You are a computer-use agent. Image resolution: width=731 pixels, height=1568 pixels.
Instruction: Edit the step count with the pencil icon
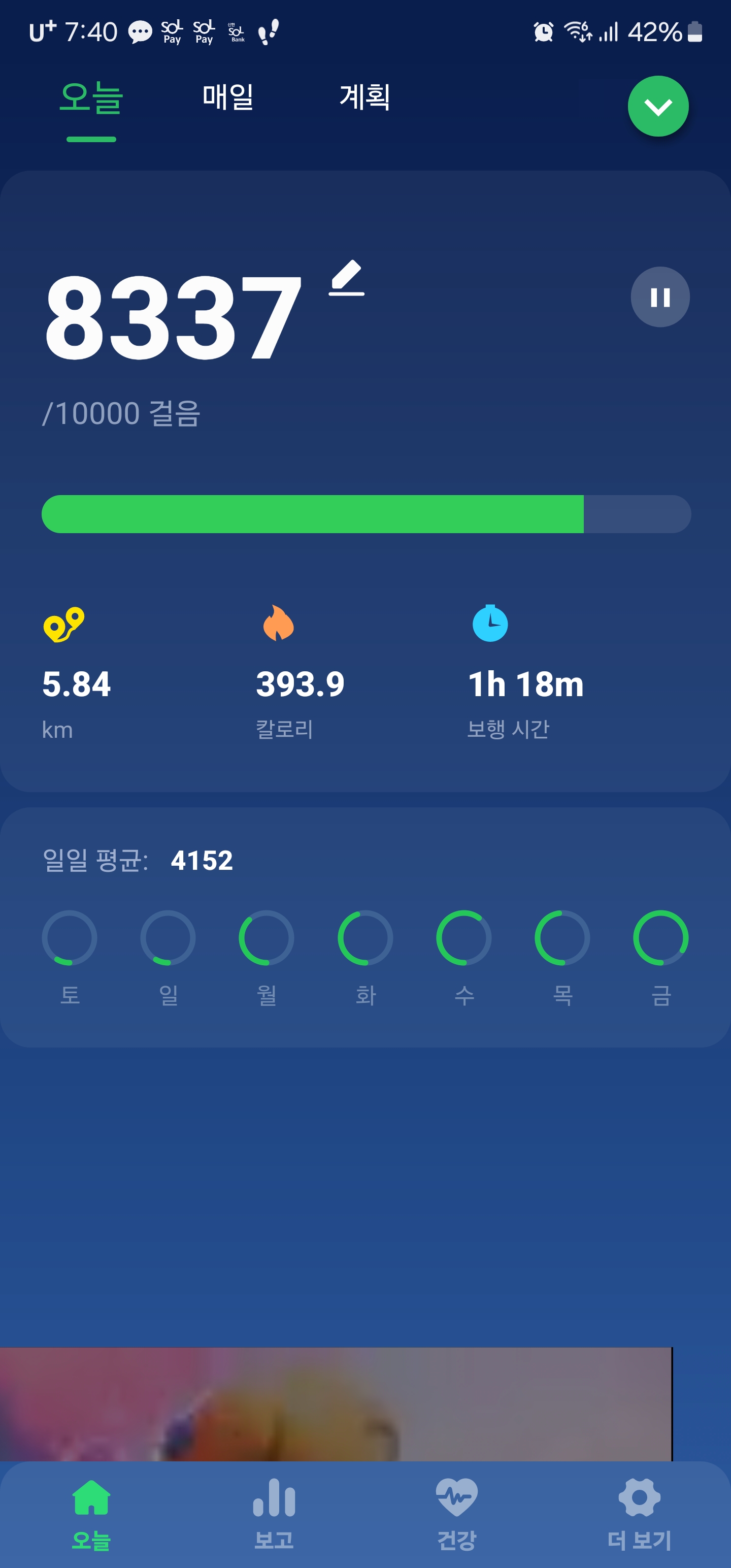point(346,279)
